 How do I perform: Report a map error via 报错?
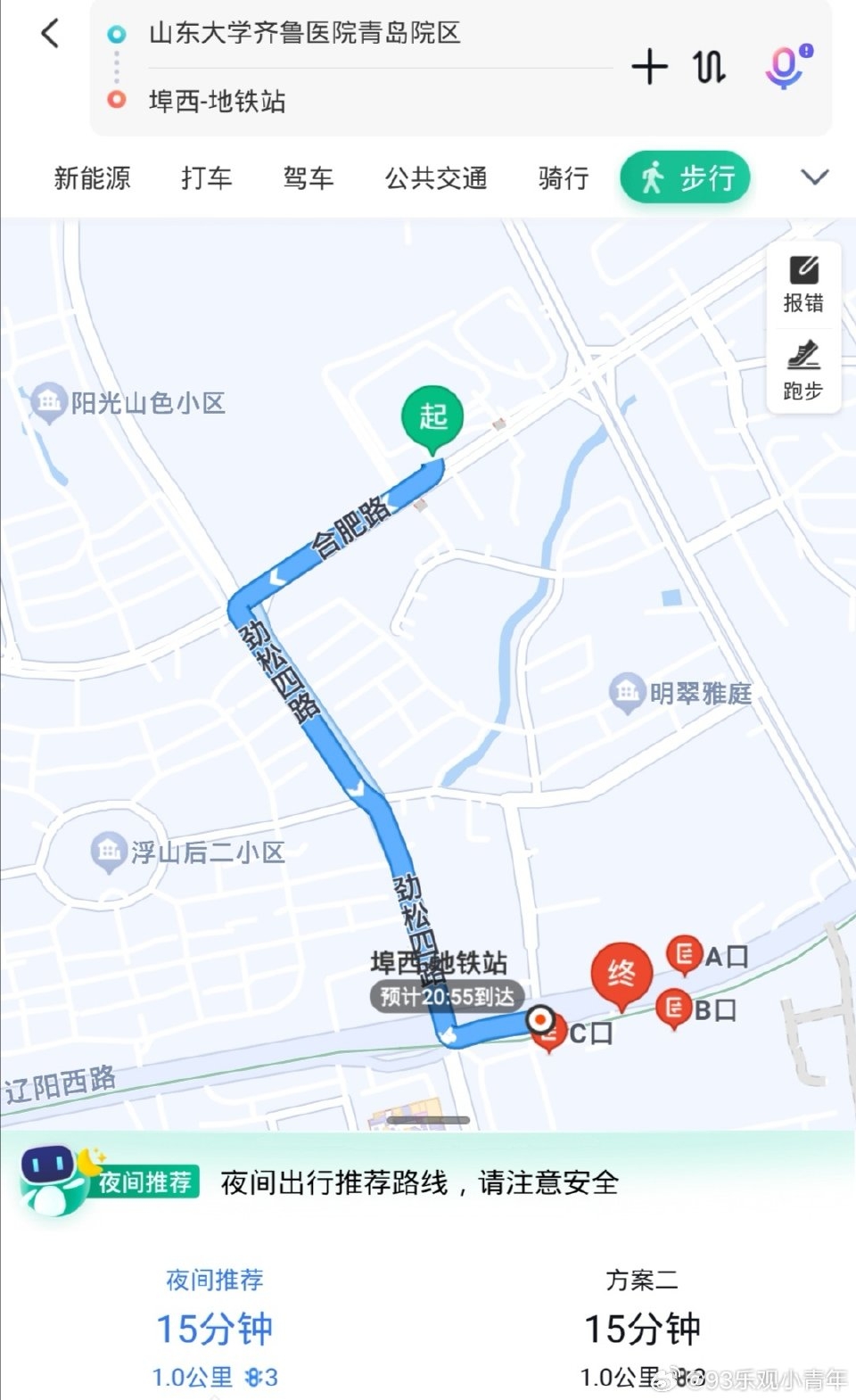[803, 285]
